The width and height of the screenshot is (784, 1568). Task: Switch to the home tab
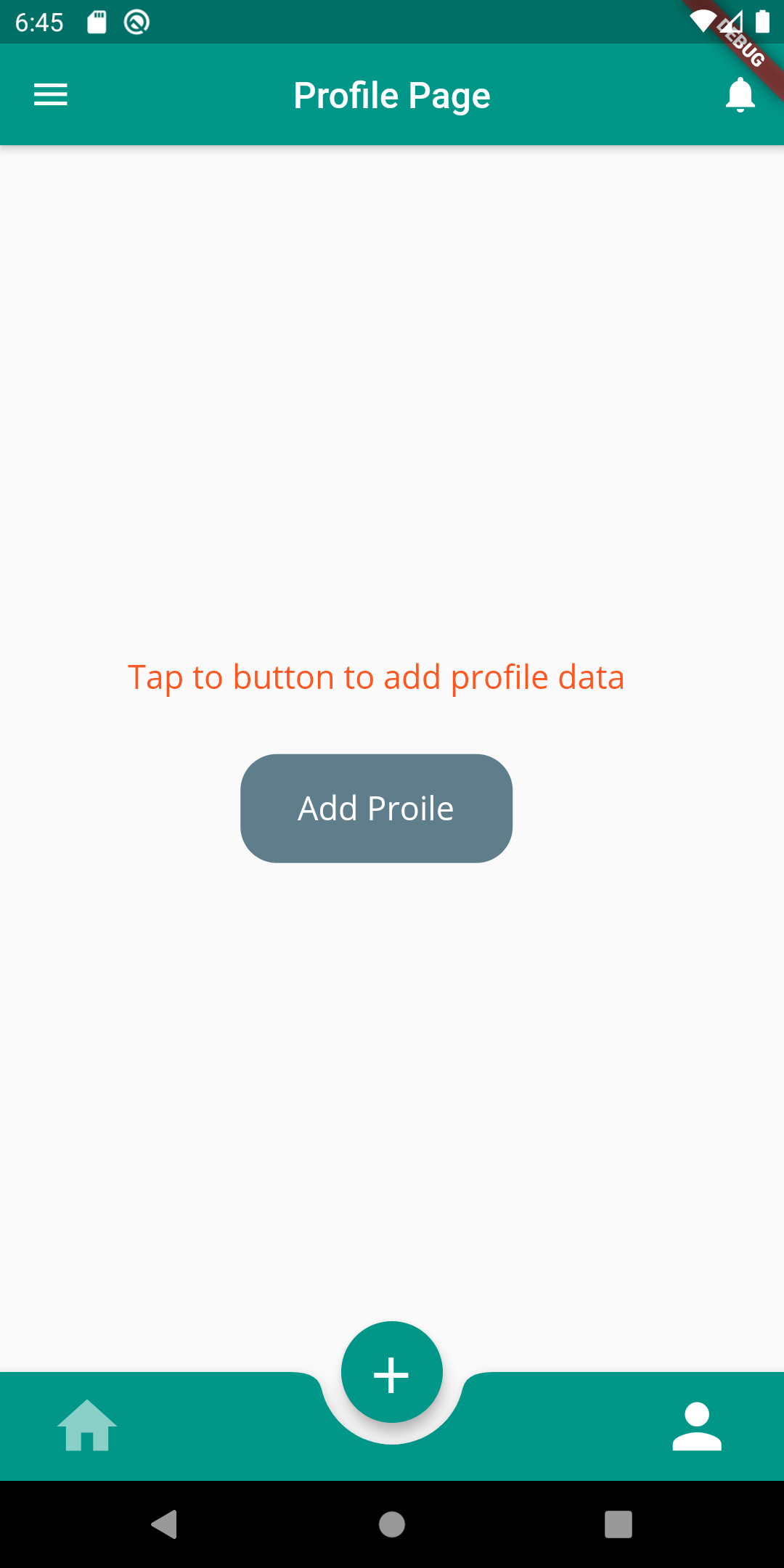87,1426
